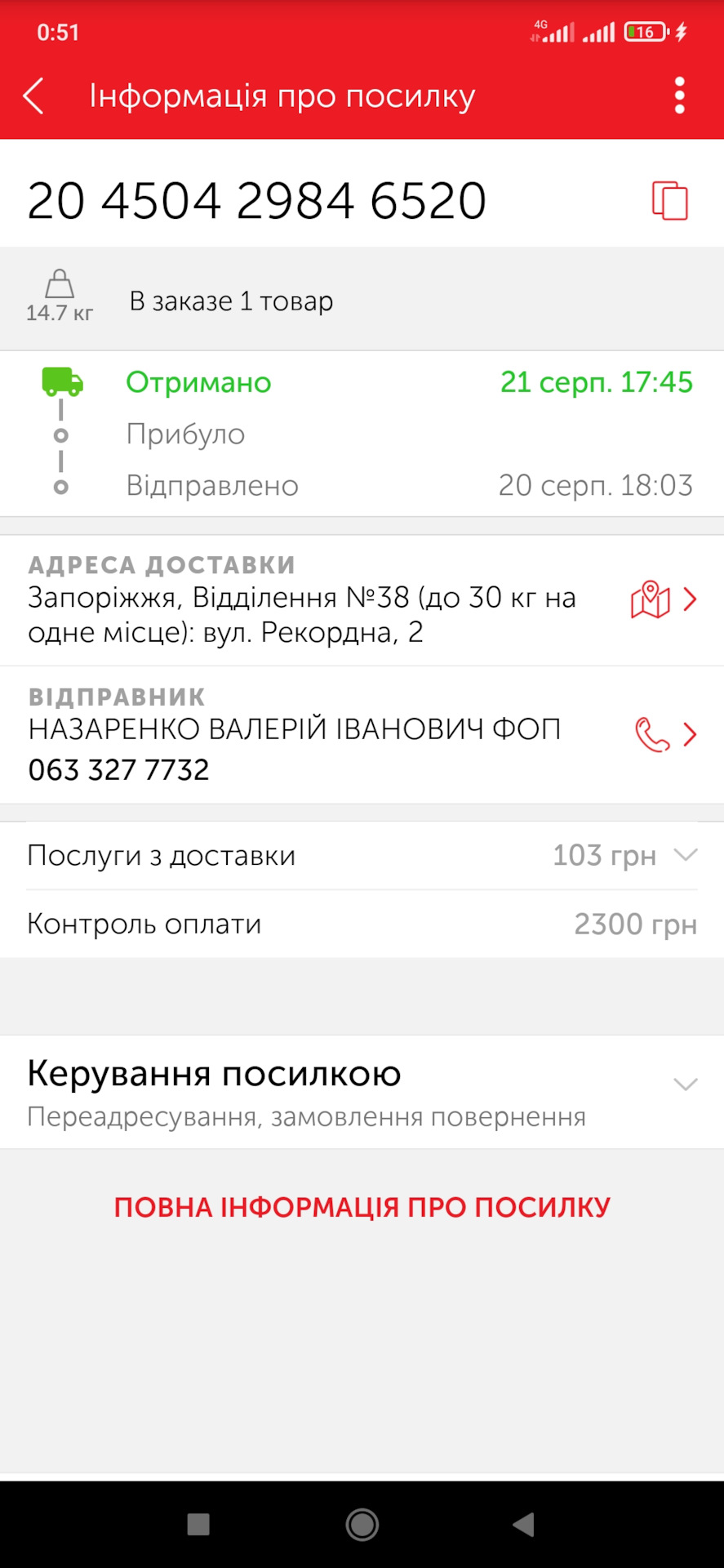Copy the tracking number
This screenshot has height=1568, width=724.
669,200
